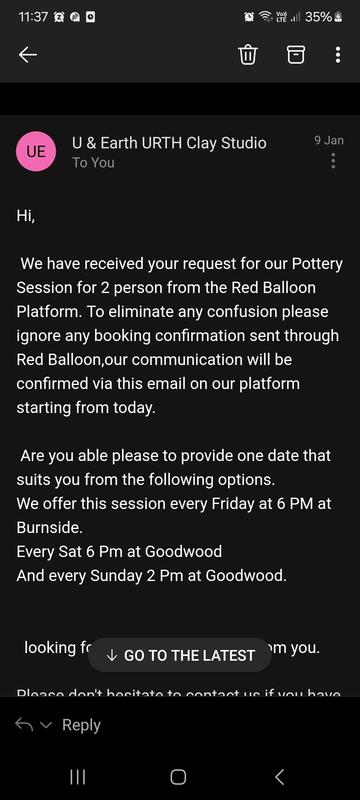The image size is (360, 800).
Task: Open message options beside 9 Jan
Action: (333, 161)
